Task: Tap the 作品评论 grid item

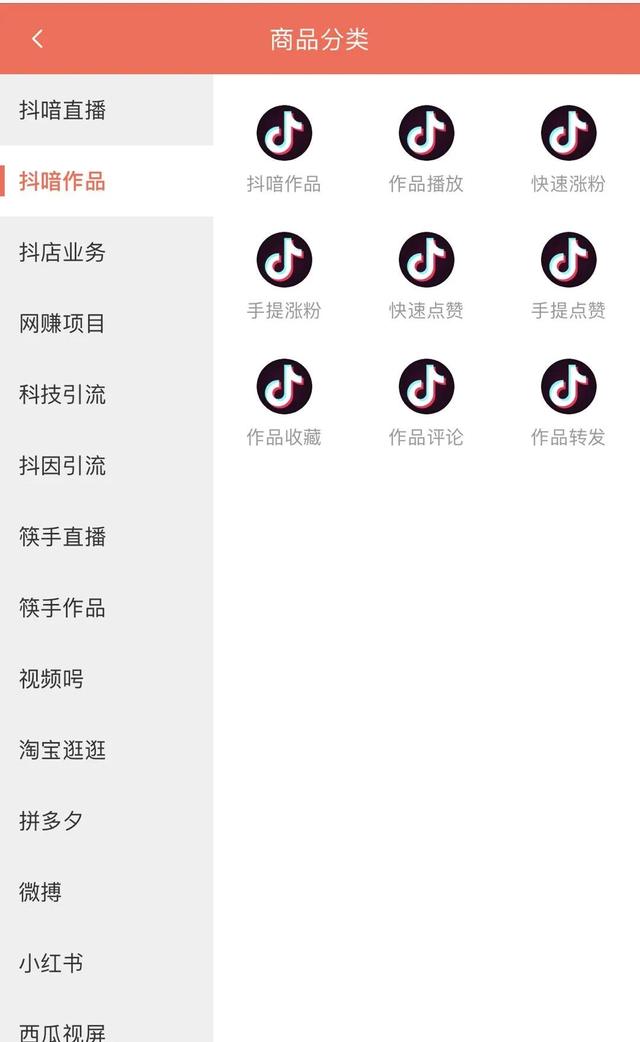Action: 426,403
